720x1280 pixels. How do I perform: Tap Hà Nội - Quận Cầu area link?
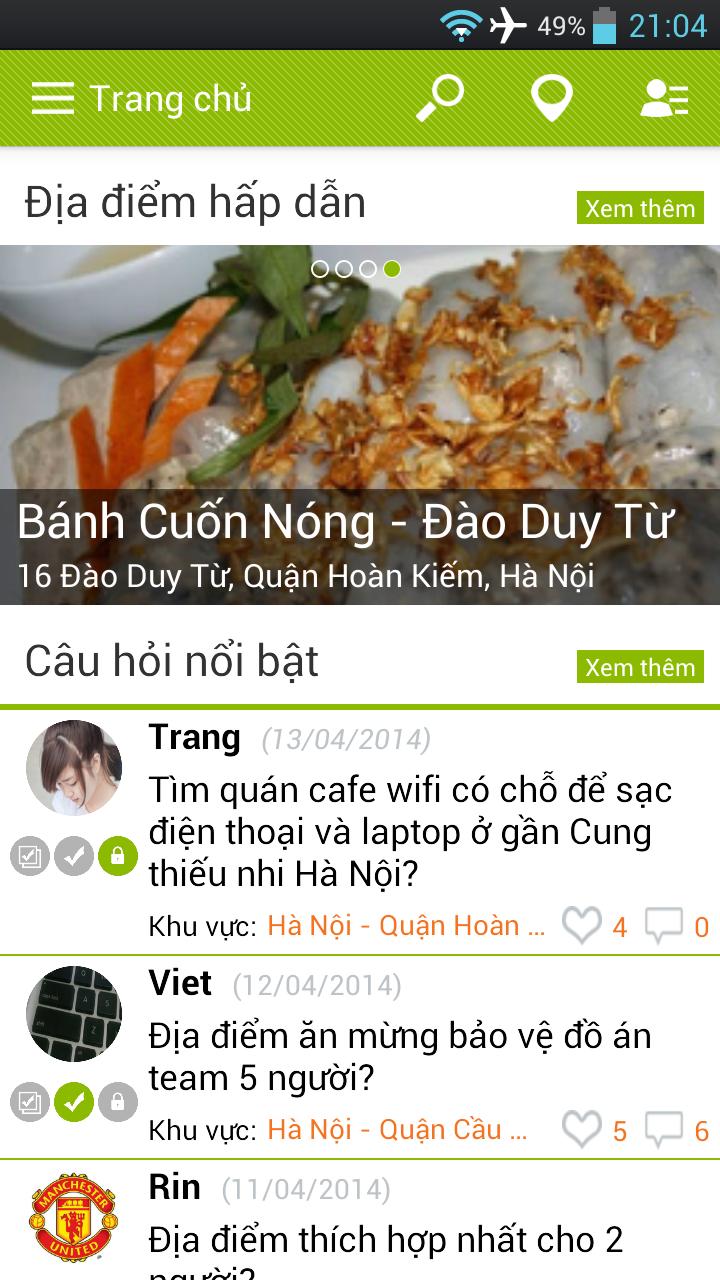point(397,1130)
